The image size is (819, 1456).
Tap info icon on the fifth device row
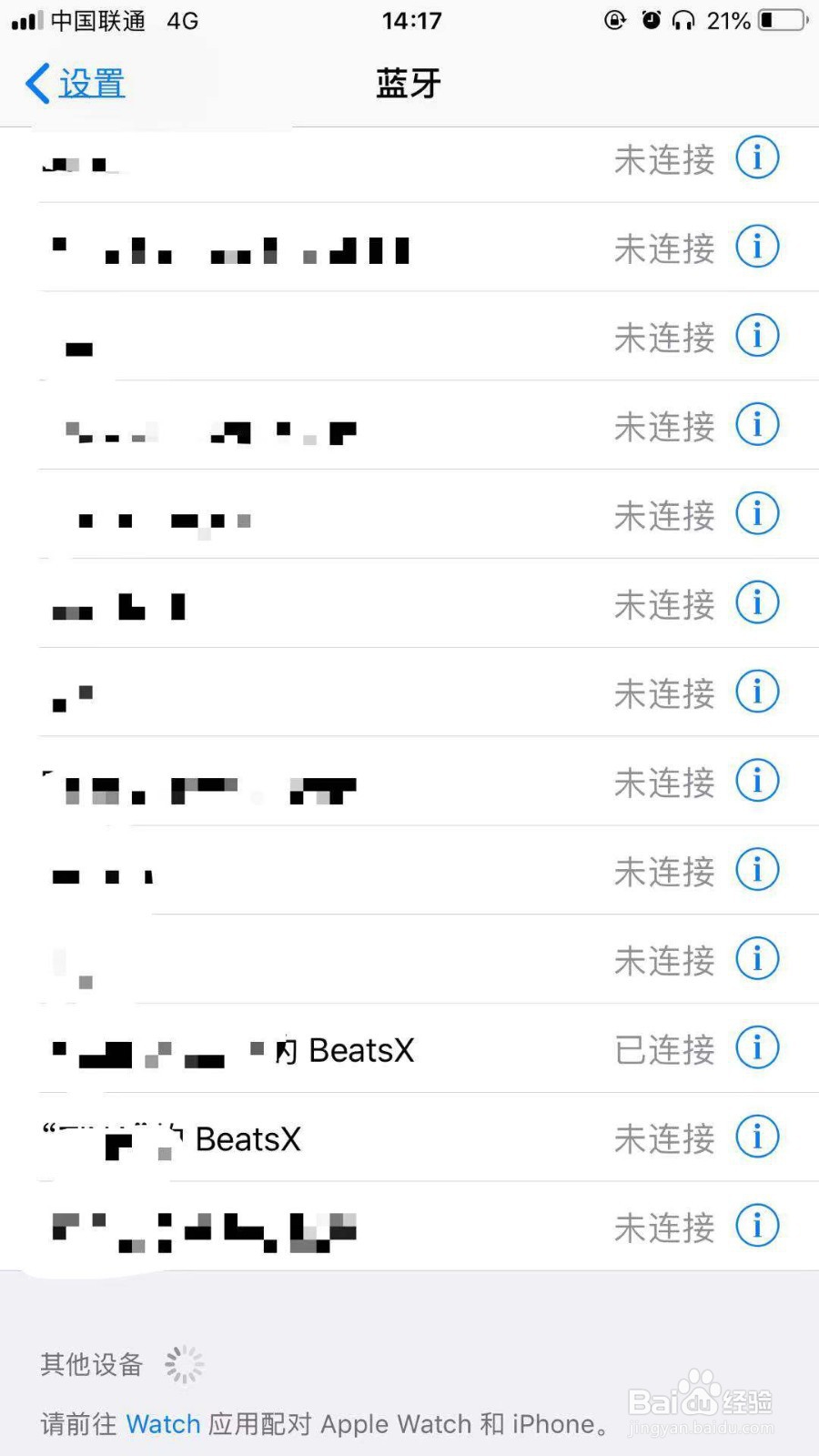[757, 513]
